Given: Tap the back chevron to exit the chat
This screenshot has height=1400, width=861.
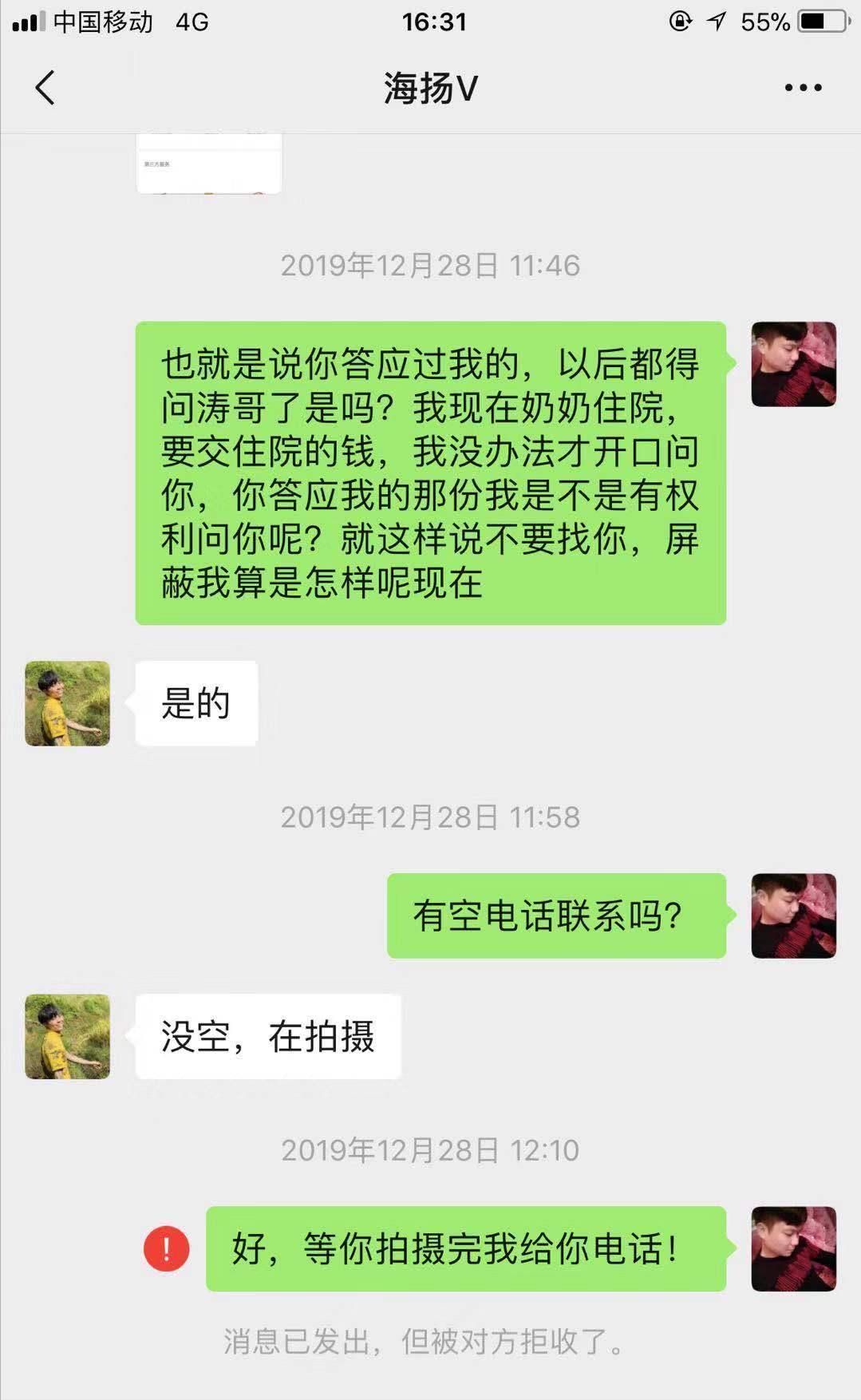Looking at the screenshot, I should click(x=45, y=88).
